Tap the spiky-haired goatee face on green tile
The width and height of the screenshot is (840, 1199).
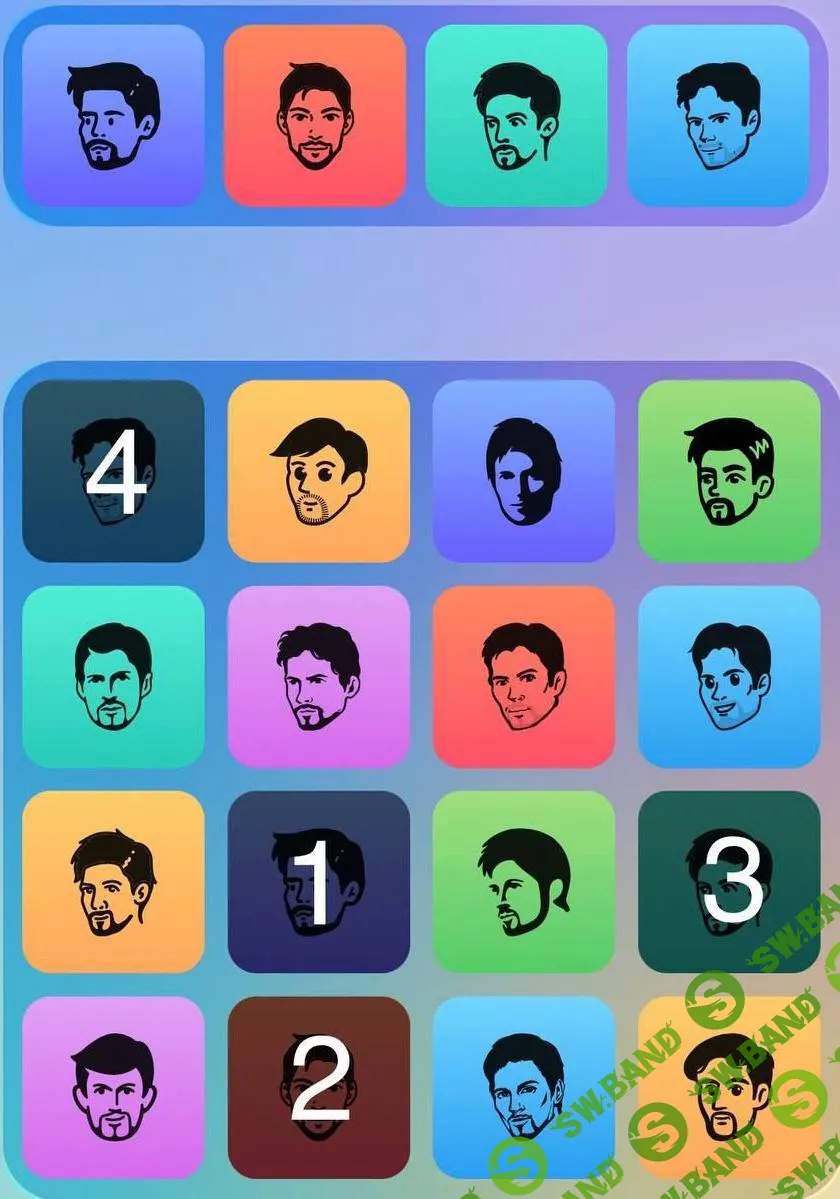coord(729,471)
